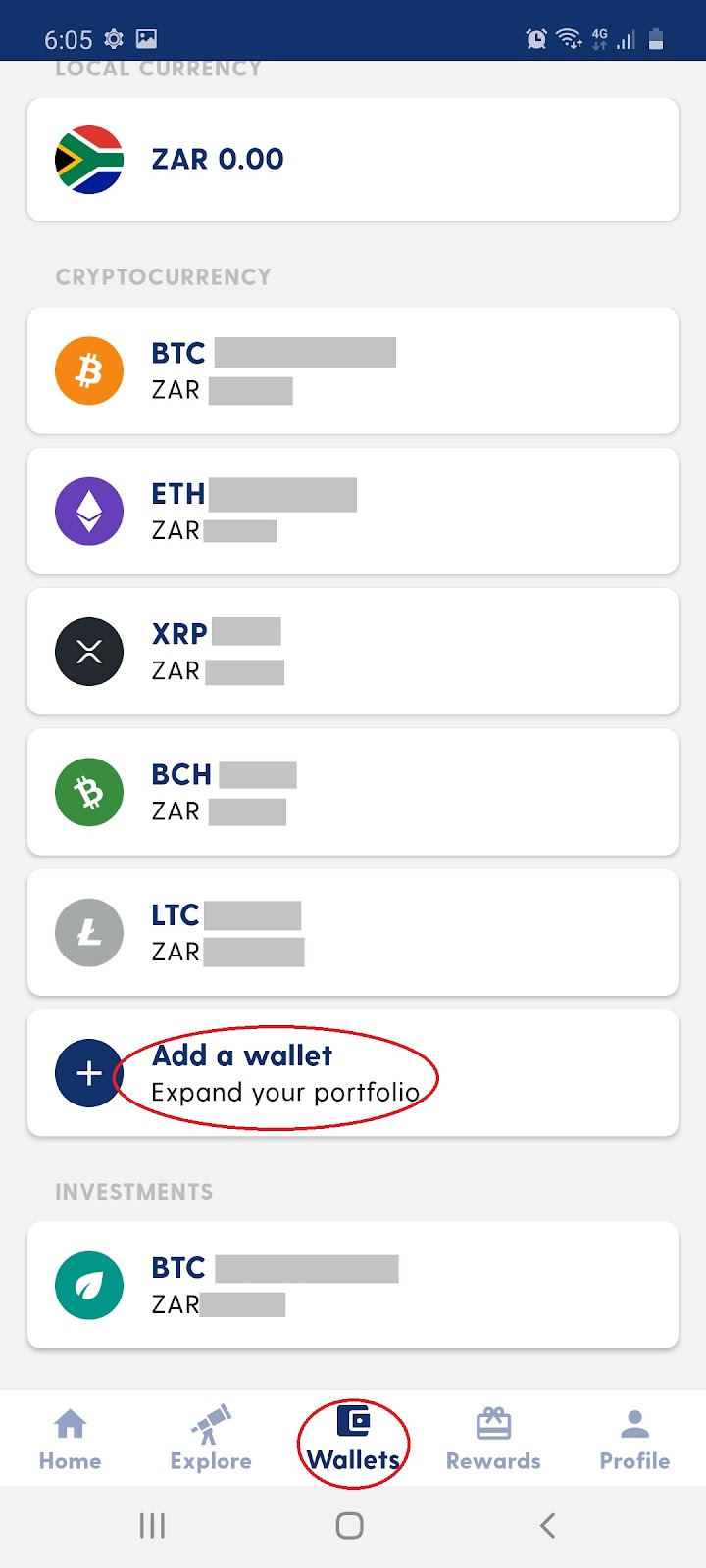Switch to the Explore tab
The image size is (706, 1568).
click(211, 1439)
